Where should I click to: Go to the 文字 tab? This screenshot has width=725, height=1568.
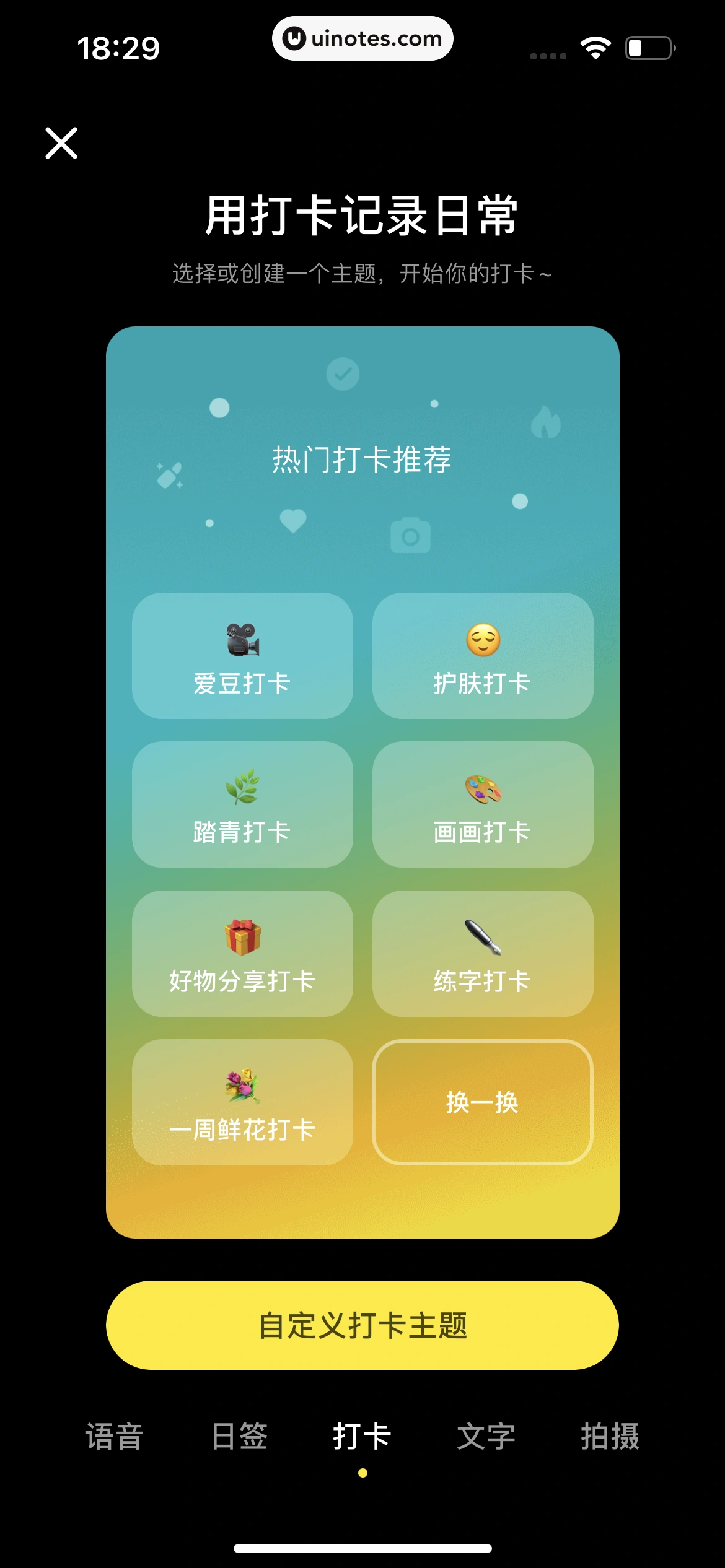[486, 1437]
